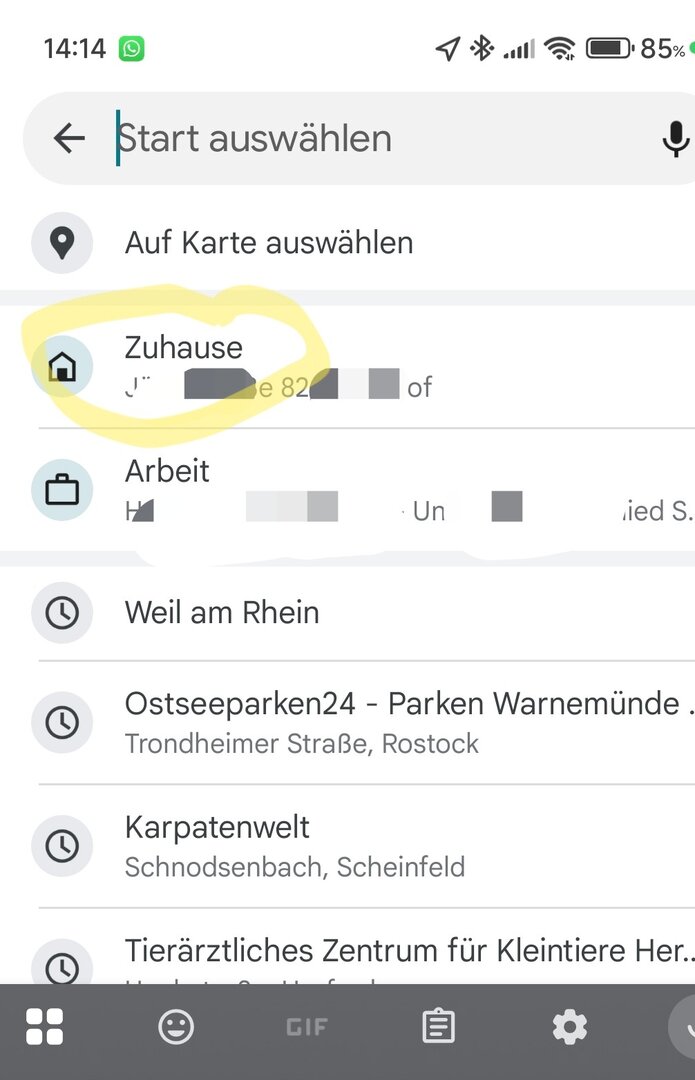Select 'Auf Karte auswählen' option

coord(268,243)
